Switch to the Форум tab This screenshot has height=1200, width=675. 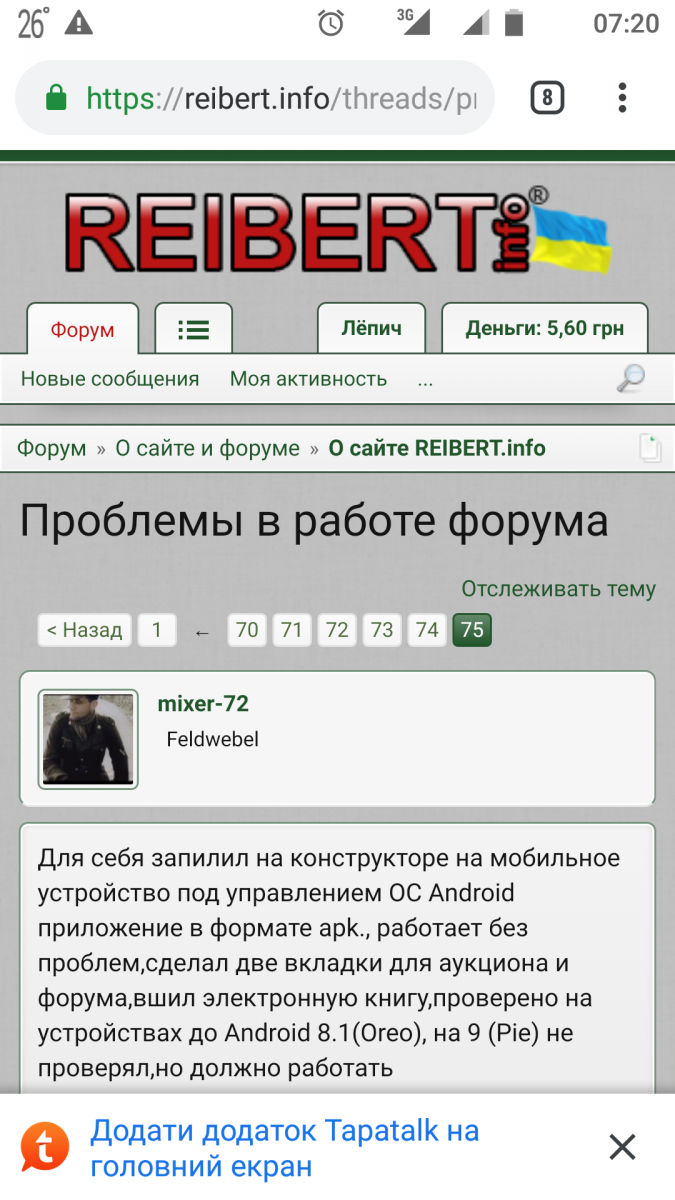tap(83, 329)
